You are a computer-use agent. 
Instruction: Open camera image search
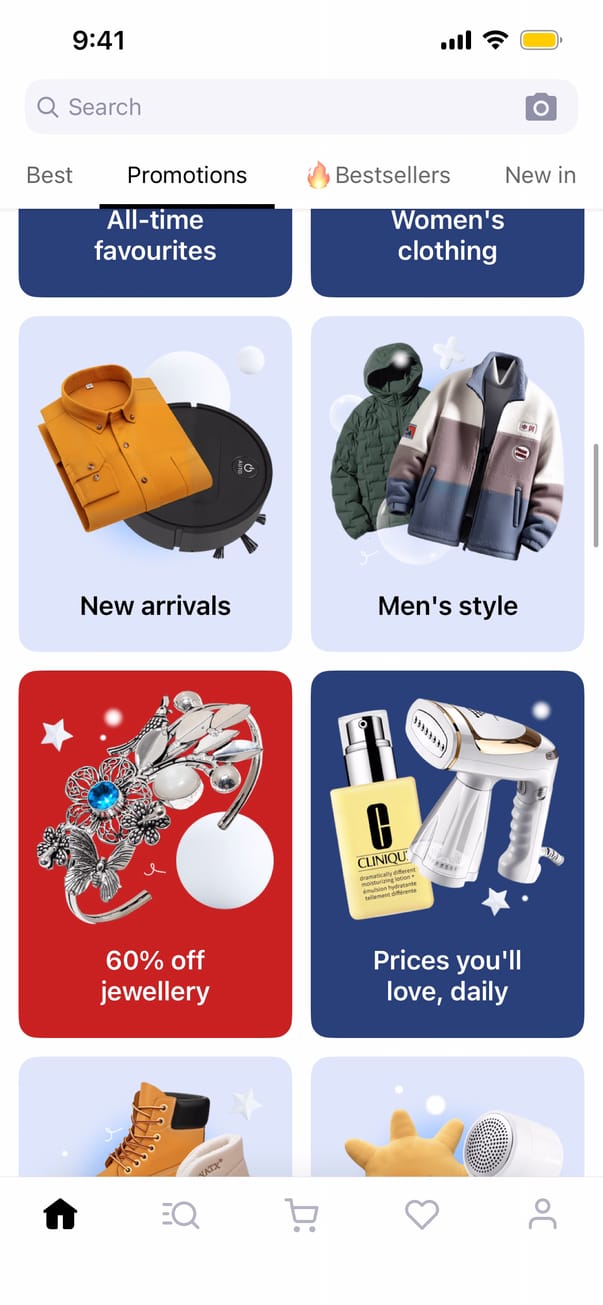coord(541,107)
